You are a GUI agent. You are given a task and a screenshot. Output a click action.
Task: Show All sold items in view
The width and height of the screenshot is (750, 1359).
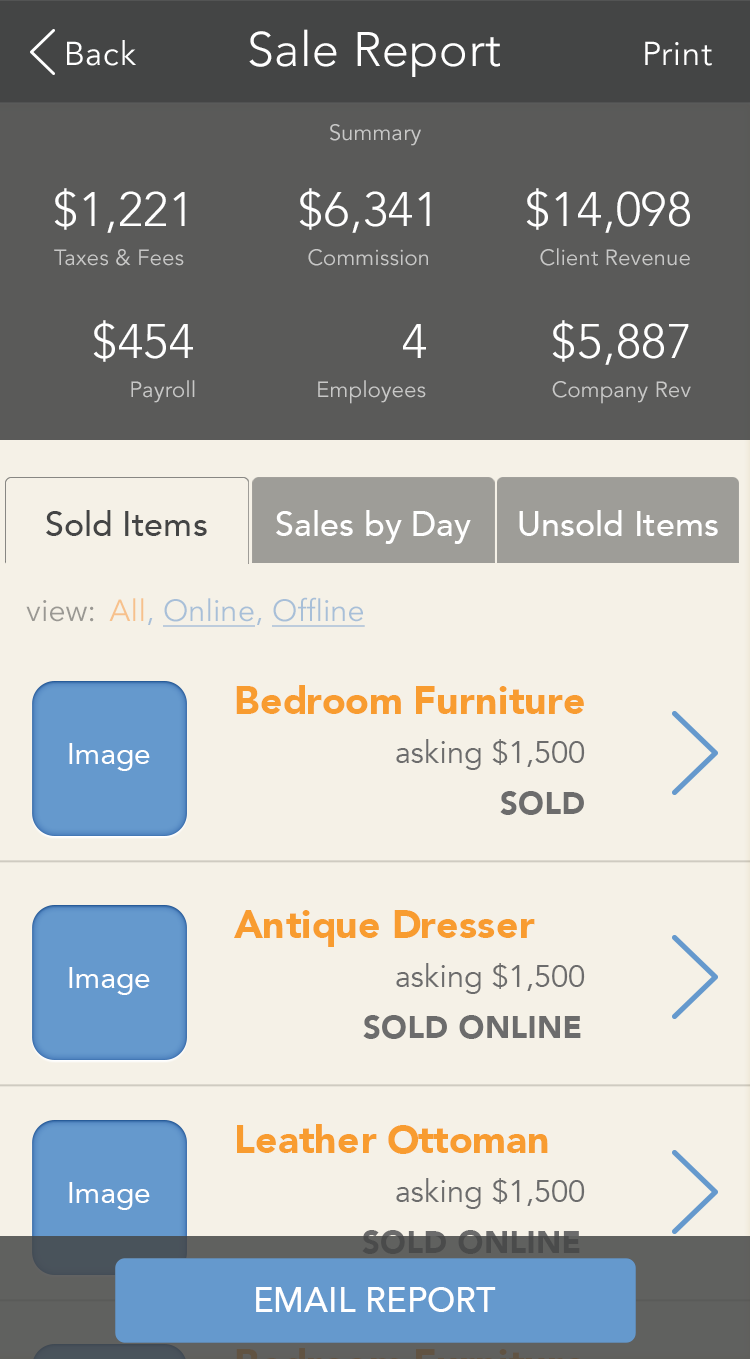coord(127,611)
